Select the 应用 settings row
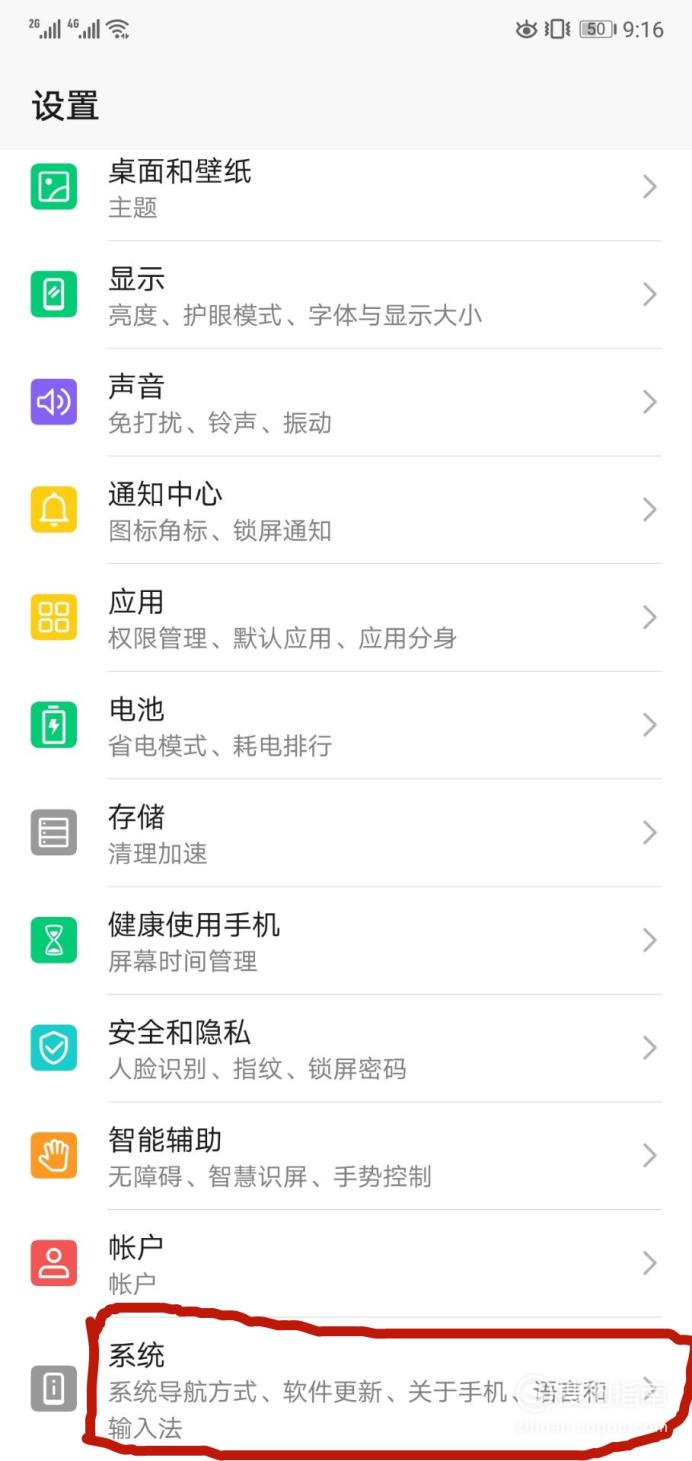The height and width of the screenshot is (1461, 692). (346, 618)
